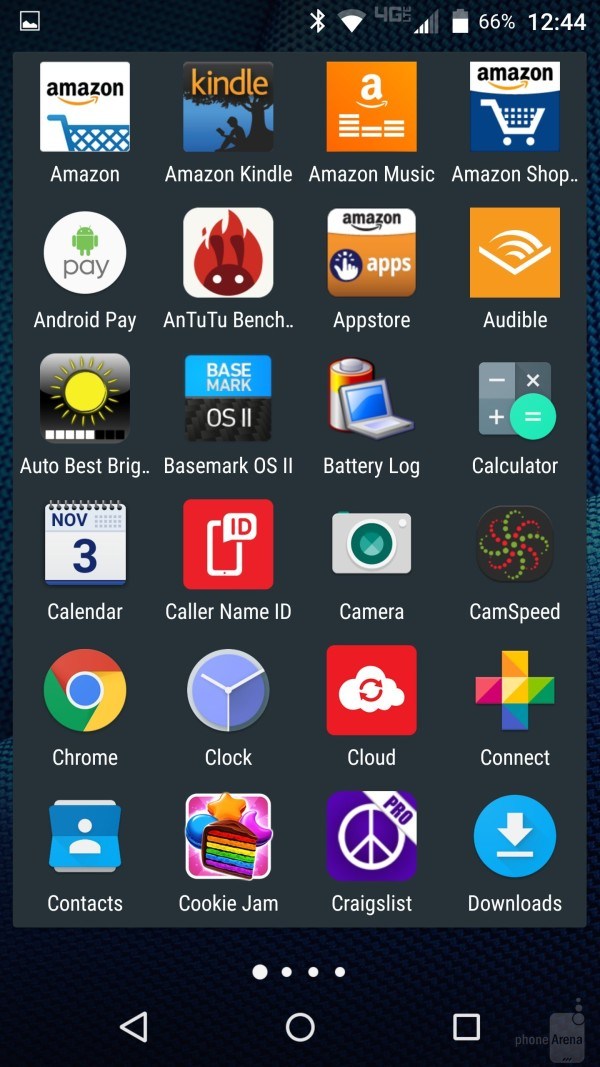
Task: Open Caller Name ID
Action: (228, 546)
